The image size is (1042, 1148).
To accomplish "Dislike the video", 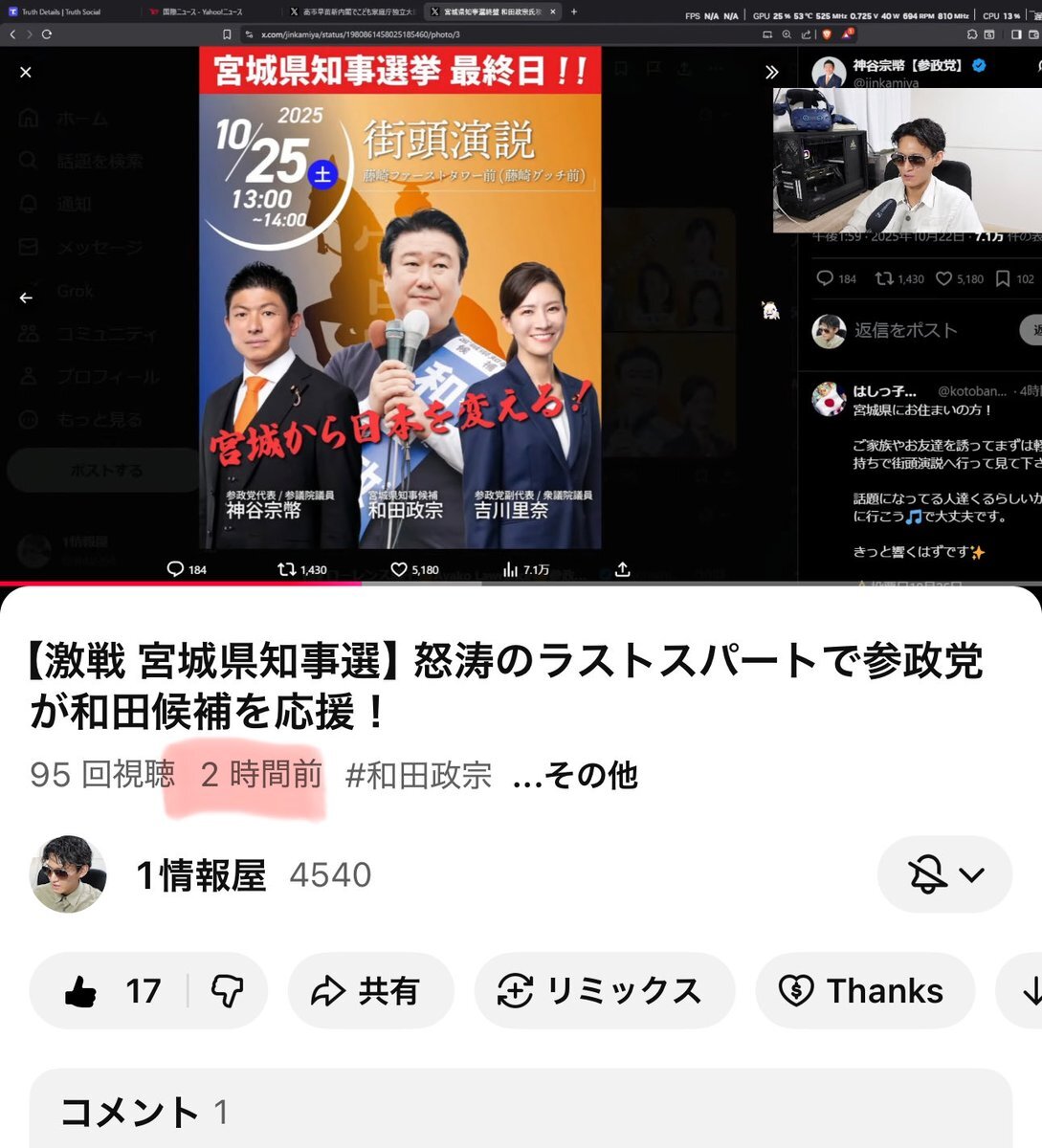I will (228, 991).
